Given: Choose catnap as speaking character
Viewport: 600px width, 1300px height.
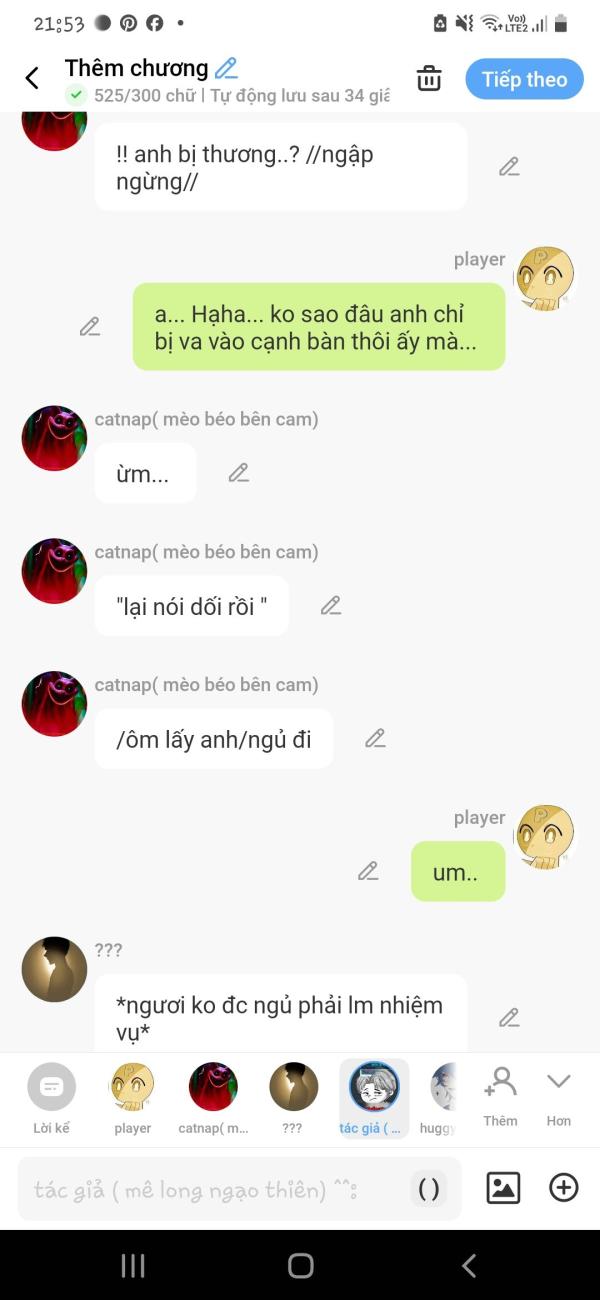Looking at the screenshot, I should point(213,1098).
